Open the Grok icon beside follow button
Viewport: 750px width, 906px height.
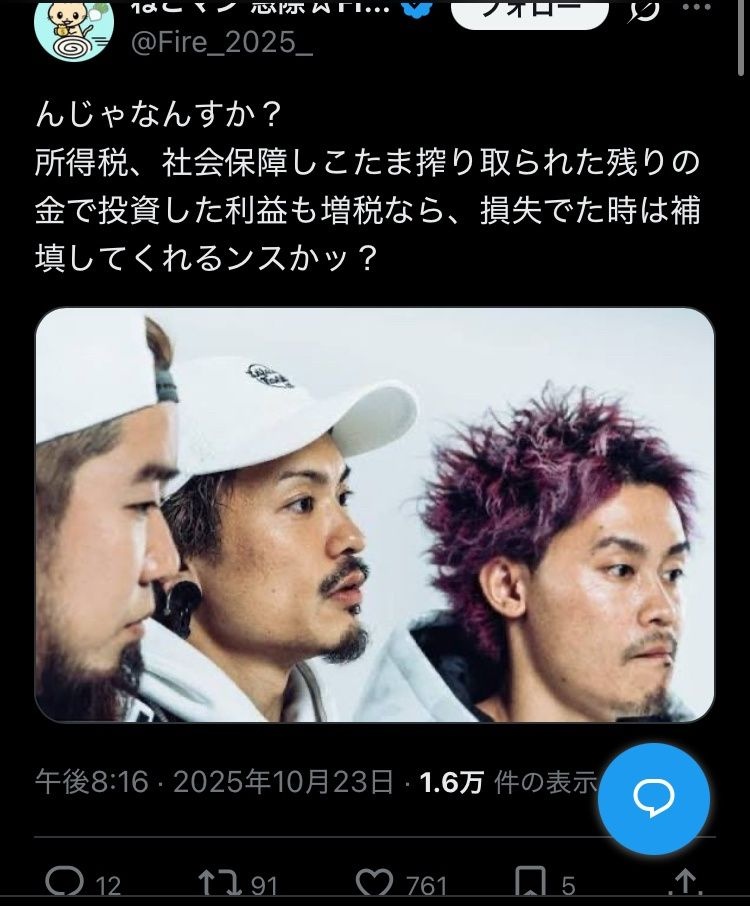[646, 10]
